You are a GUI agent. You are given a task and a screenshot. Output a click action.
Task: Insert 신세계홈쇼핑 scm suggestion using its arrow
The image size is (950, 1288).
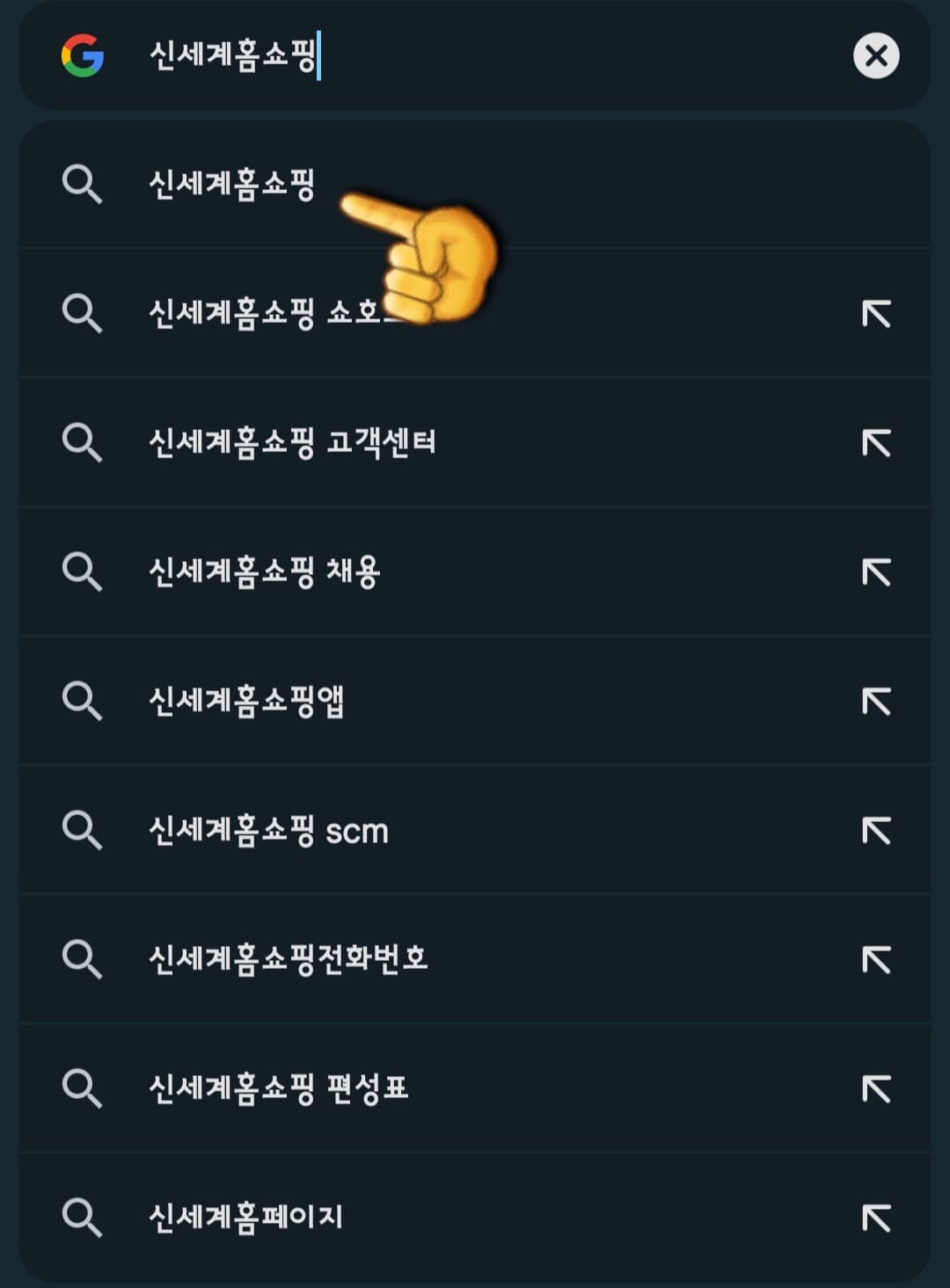[876, 830]
